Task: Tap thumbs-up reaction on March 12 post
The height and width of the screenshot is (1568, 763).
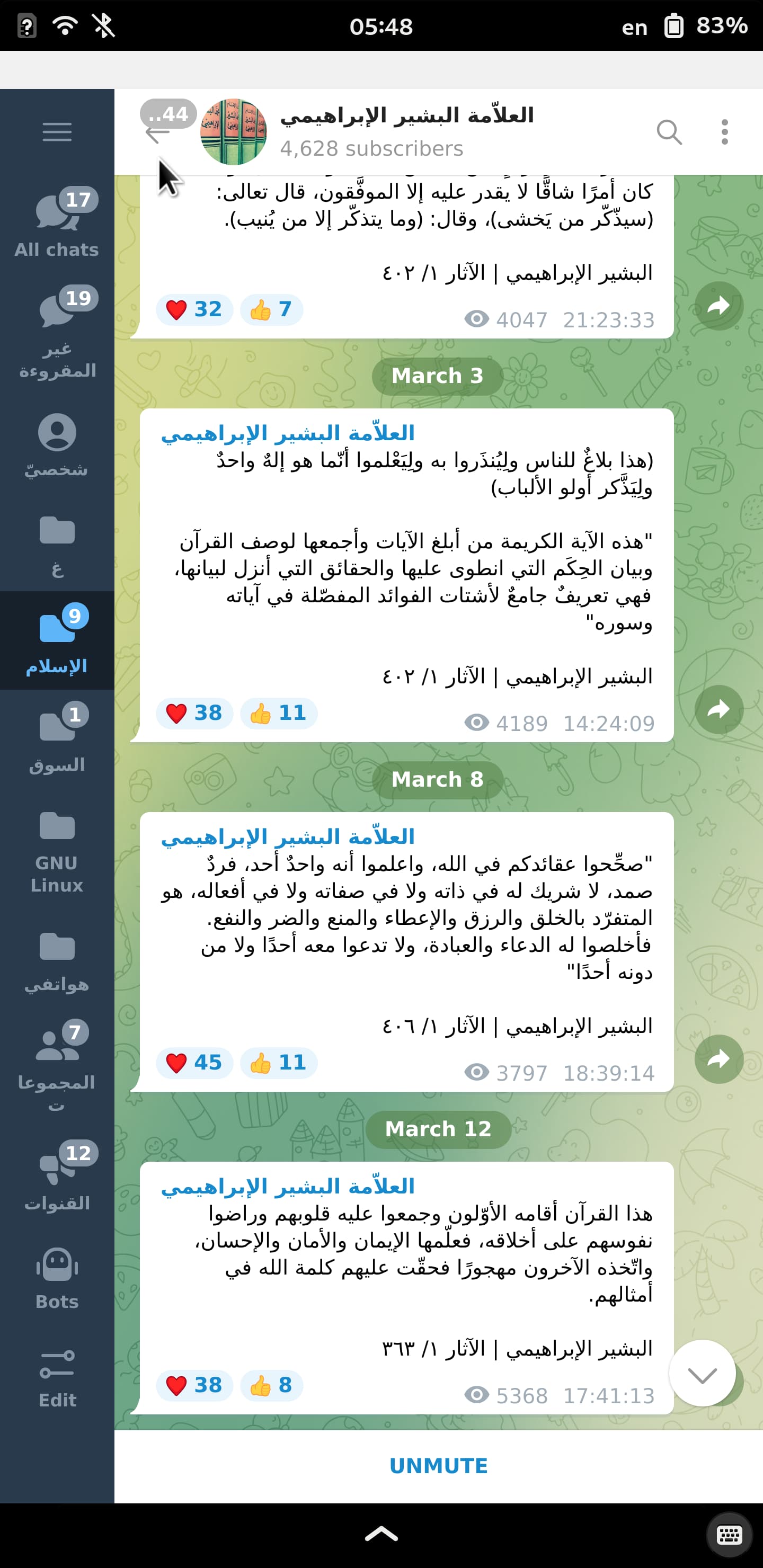Action: pos(272,1385)
